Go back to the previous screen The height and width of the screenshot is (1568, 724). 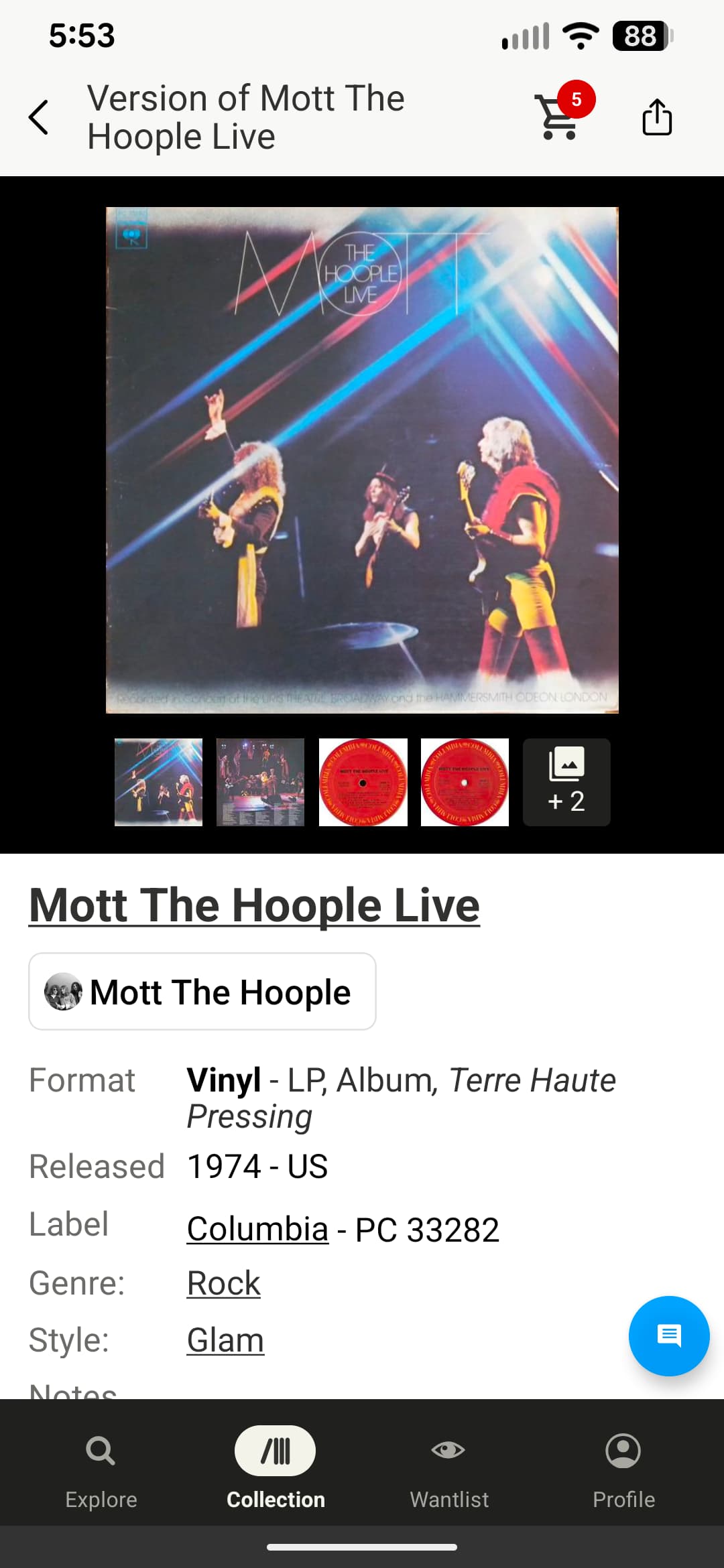39,117
